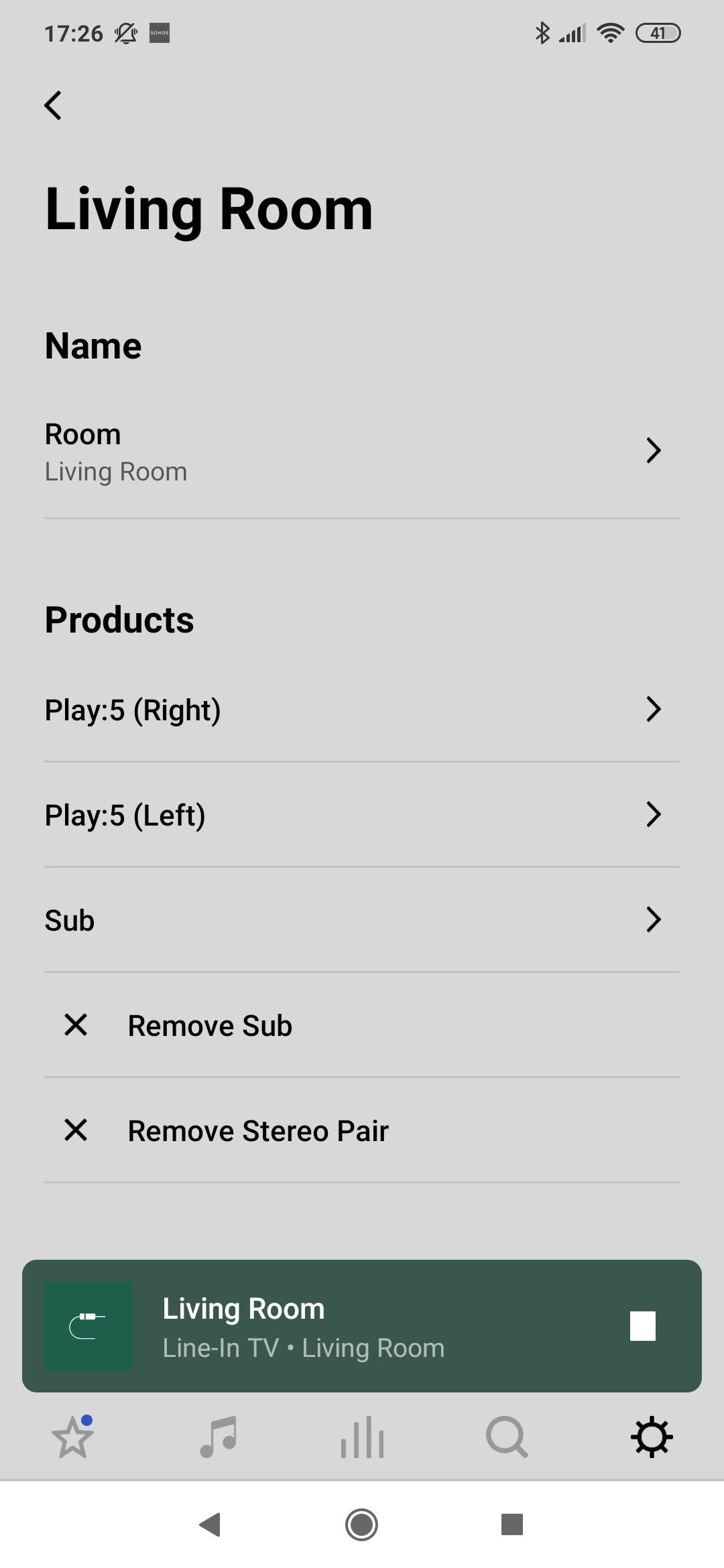Switch to the rooms bars tab
The width and height of the screenshot is (724, 1568).
coord(362,1437)
